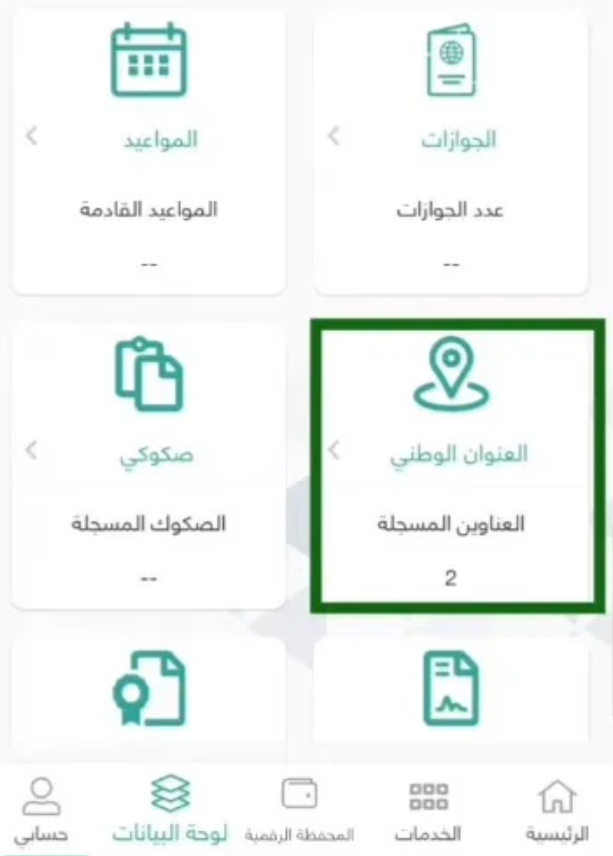The image size is (613, 856).
Task: Select the لوحة البيانات dashboard tab
Action: click(x=169, y=810)
